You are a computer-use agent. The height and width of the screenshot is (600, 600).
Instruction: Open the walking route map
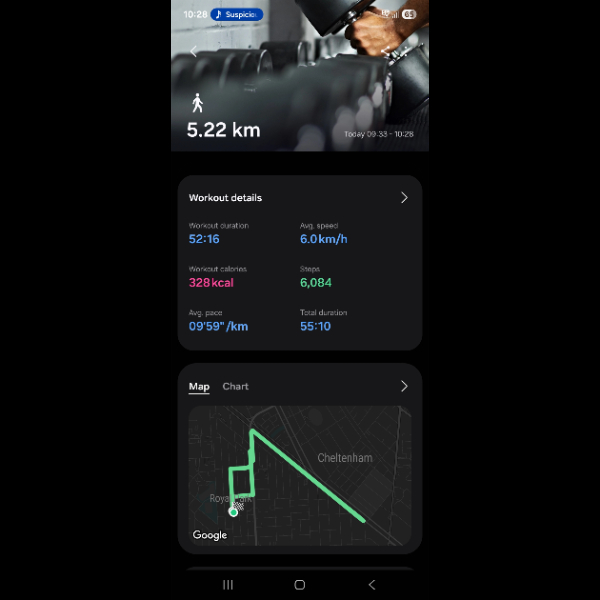coord(300,475)
